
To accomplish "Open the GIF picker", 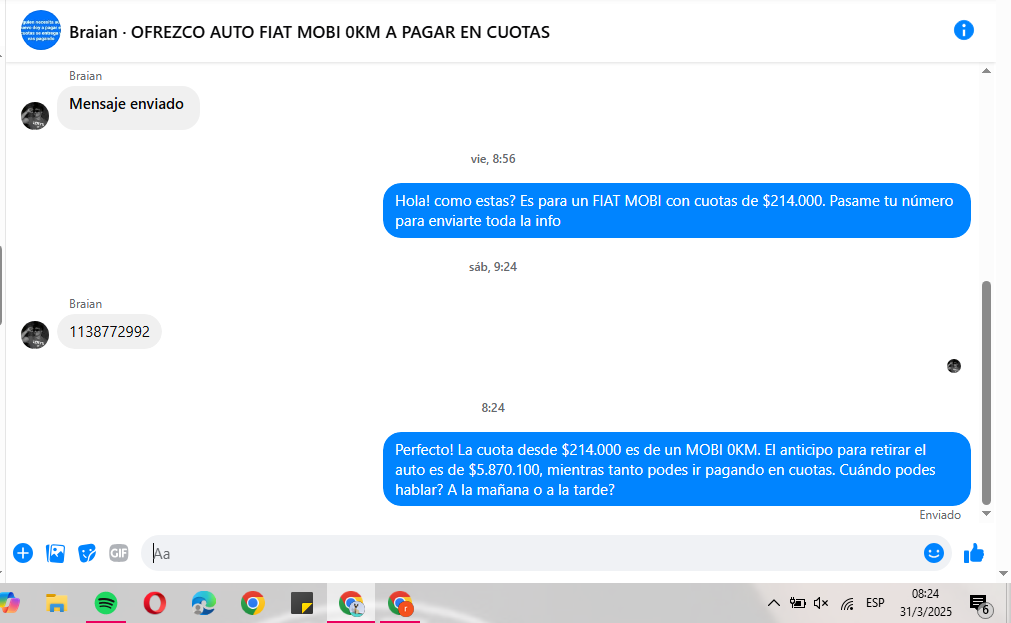I will [x=119, y=553].
